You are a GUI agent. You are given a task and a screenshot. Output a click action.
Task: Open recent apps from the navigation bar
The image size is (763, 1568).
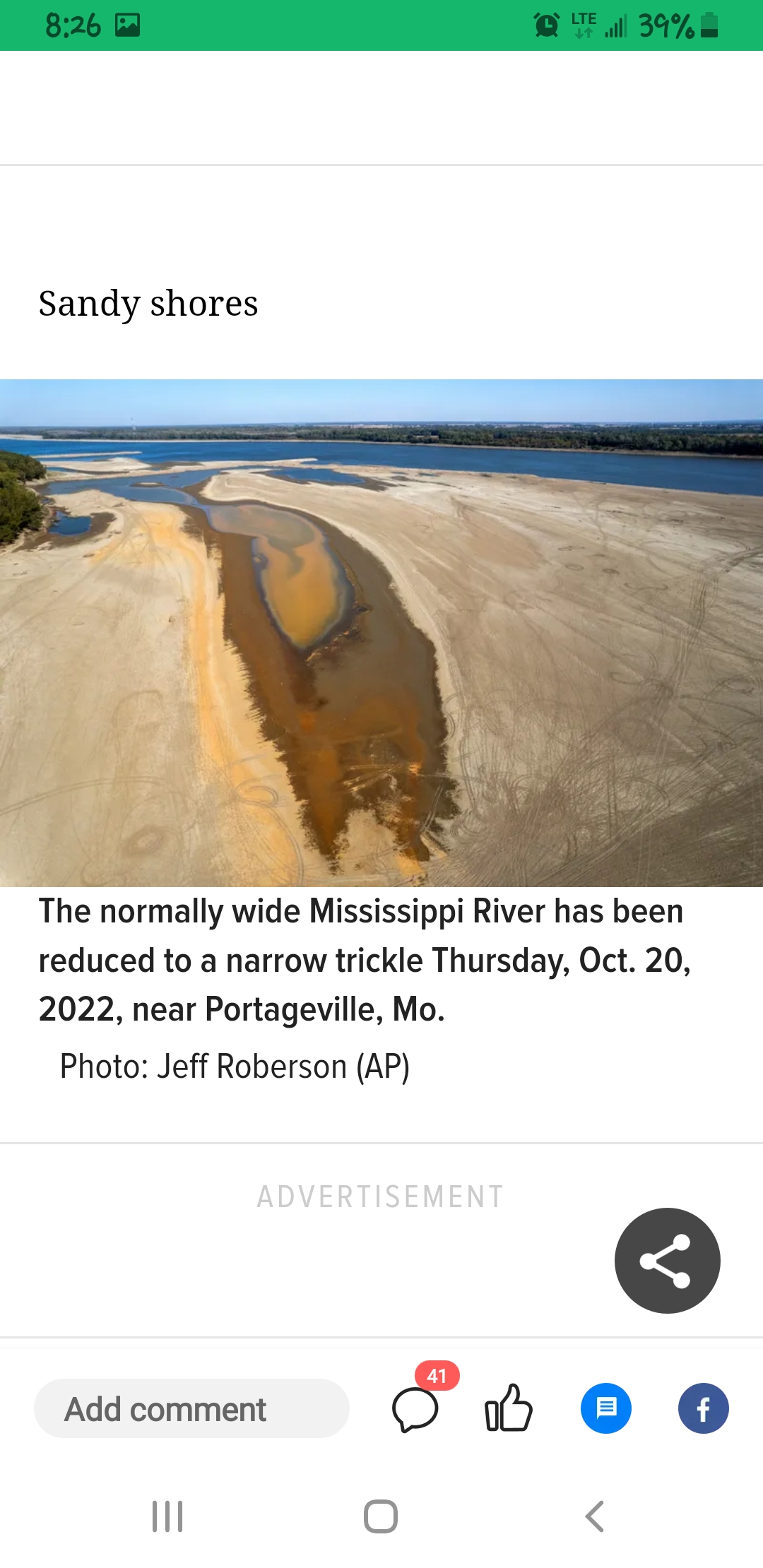coord(167,1516)
